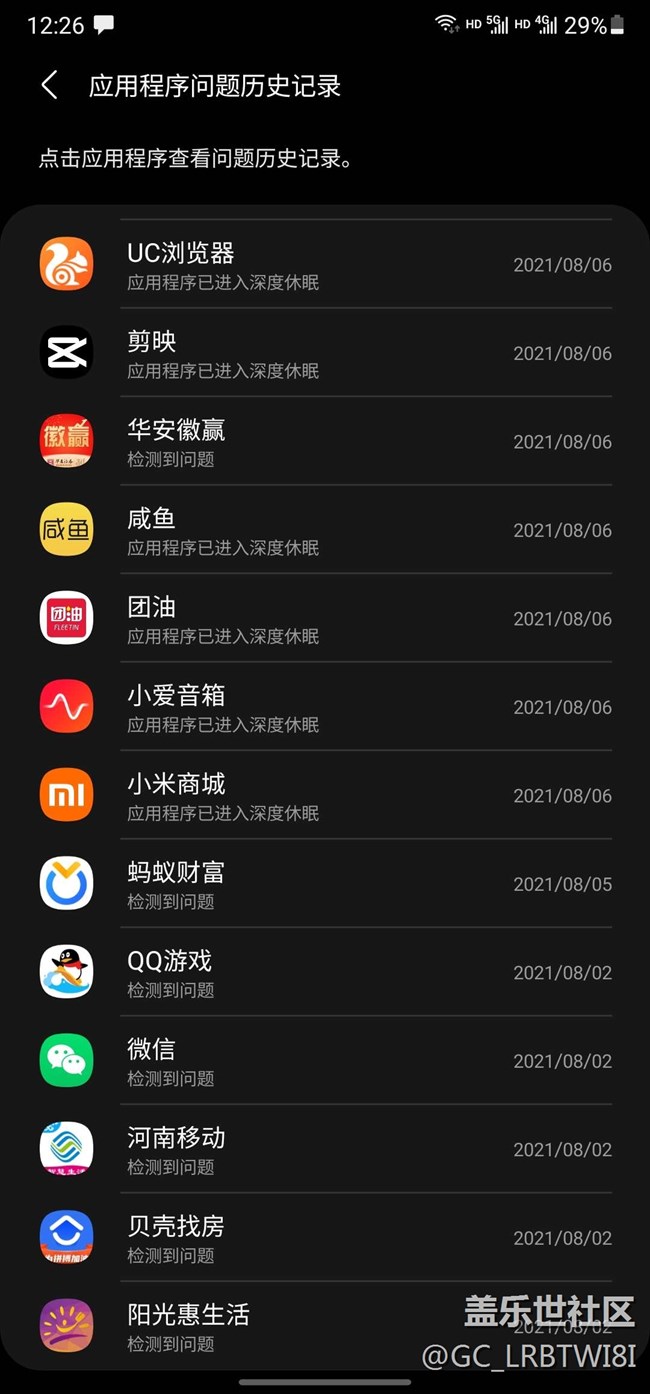Image resolution: width=650 pixels, height=1394 pixels.
Task: Open 蚂蚁财富 issue history
Action: pyautogui.click(x=325, y=884)
